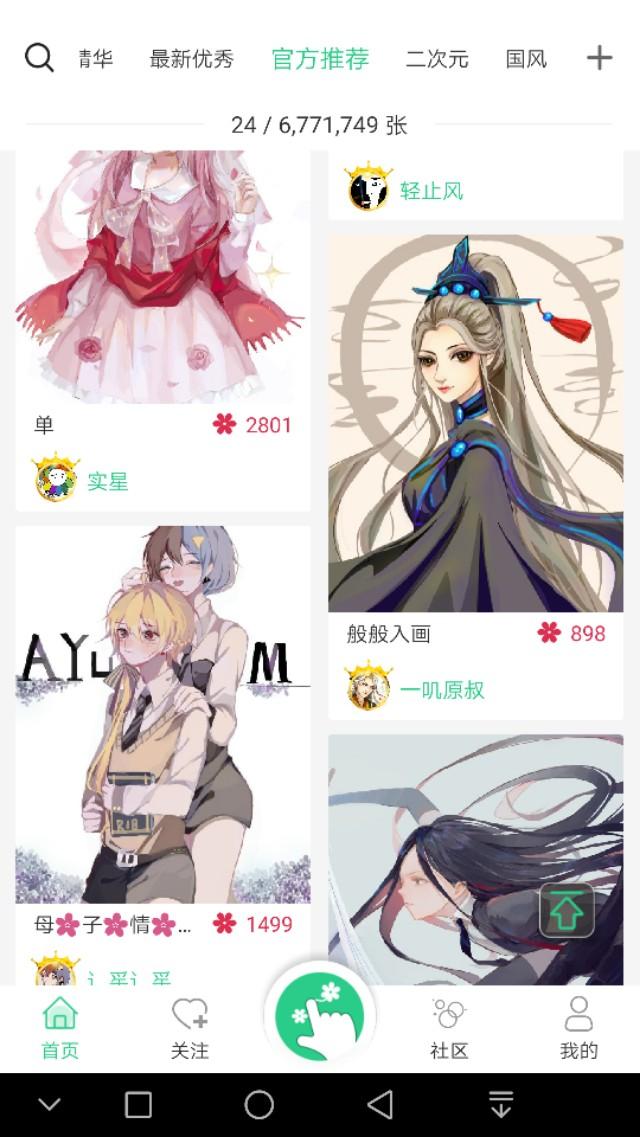This screenshot has height=1137, width=640.
Task: Open the 般般入画 artwork
Action: pyautogui.click(x=475, y=423)
